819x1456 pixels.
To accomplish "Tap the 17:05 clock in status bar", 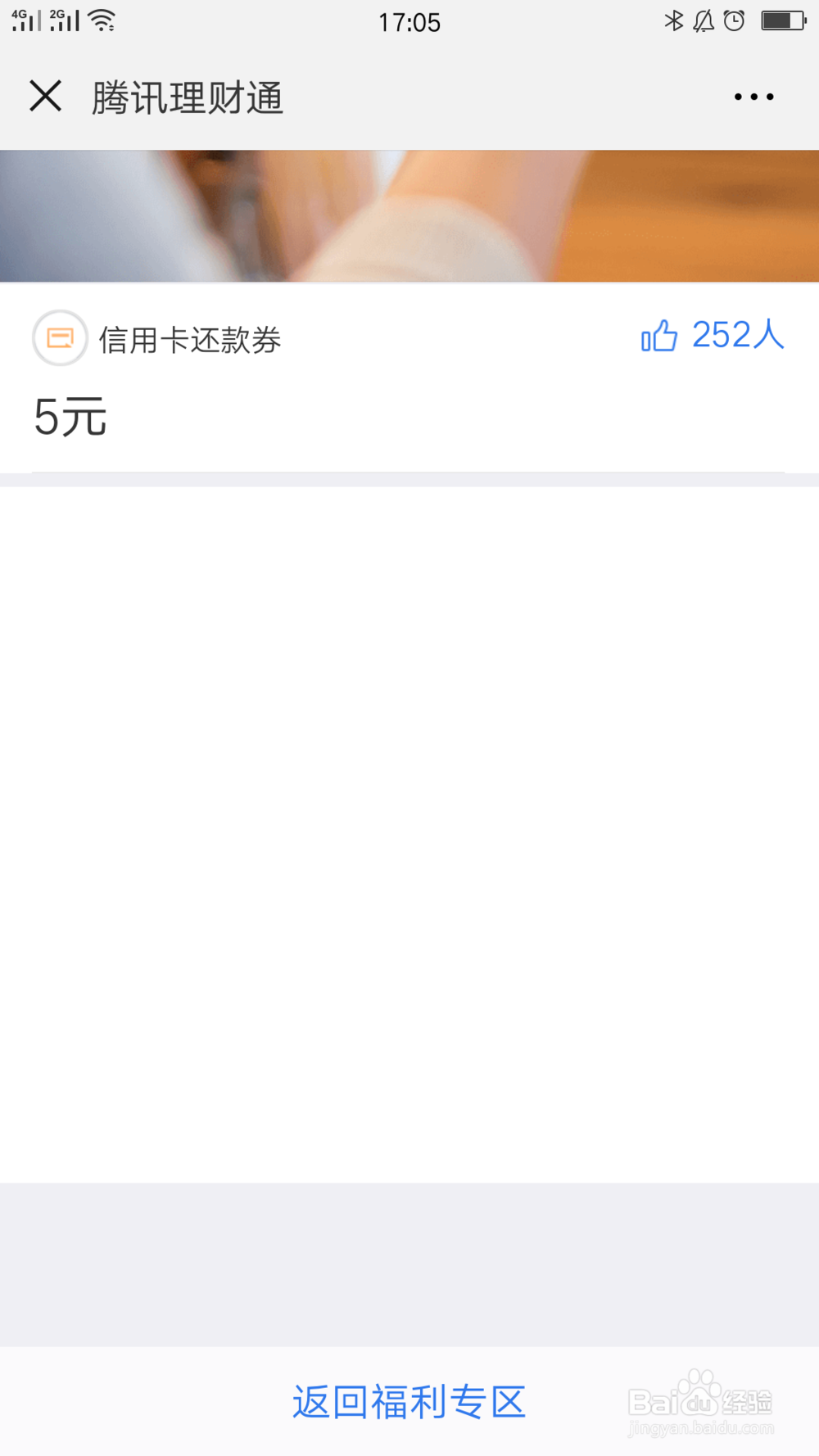I will (x=409, y=21).
